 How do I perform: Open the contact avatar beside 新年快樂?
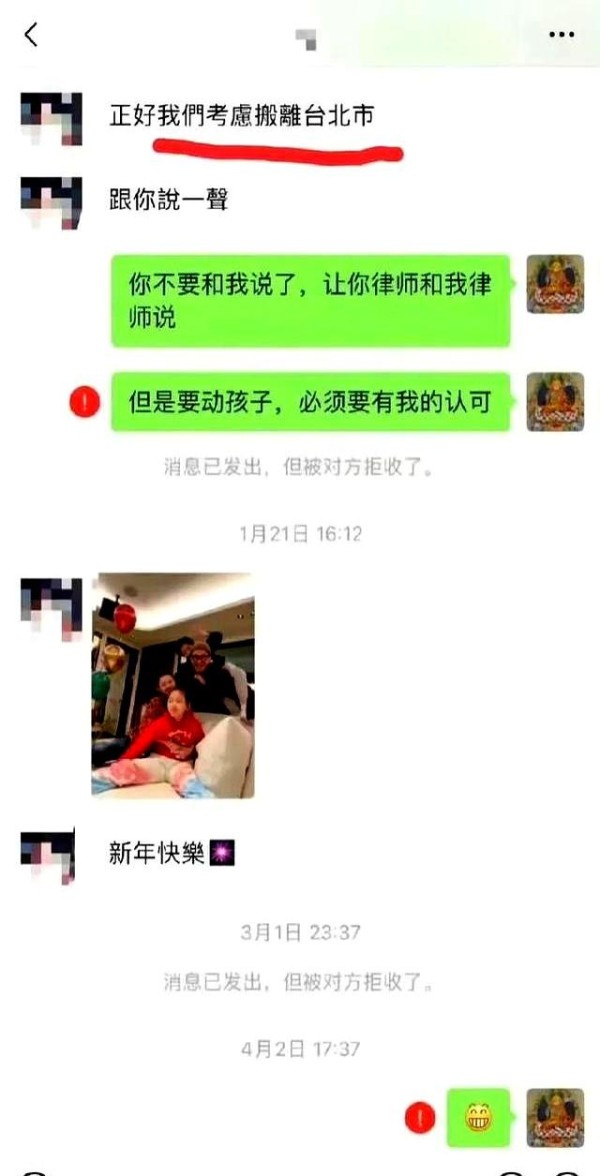pyautogui.click(x=48, y=854)
